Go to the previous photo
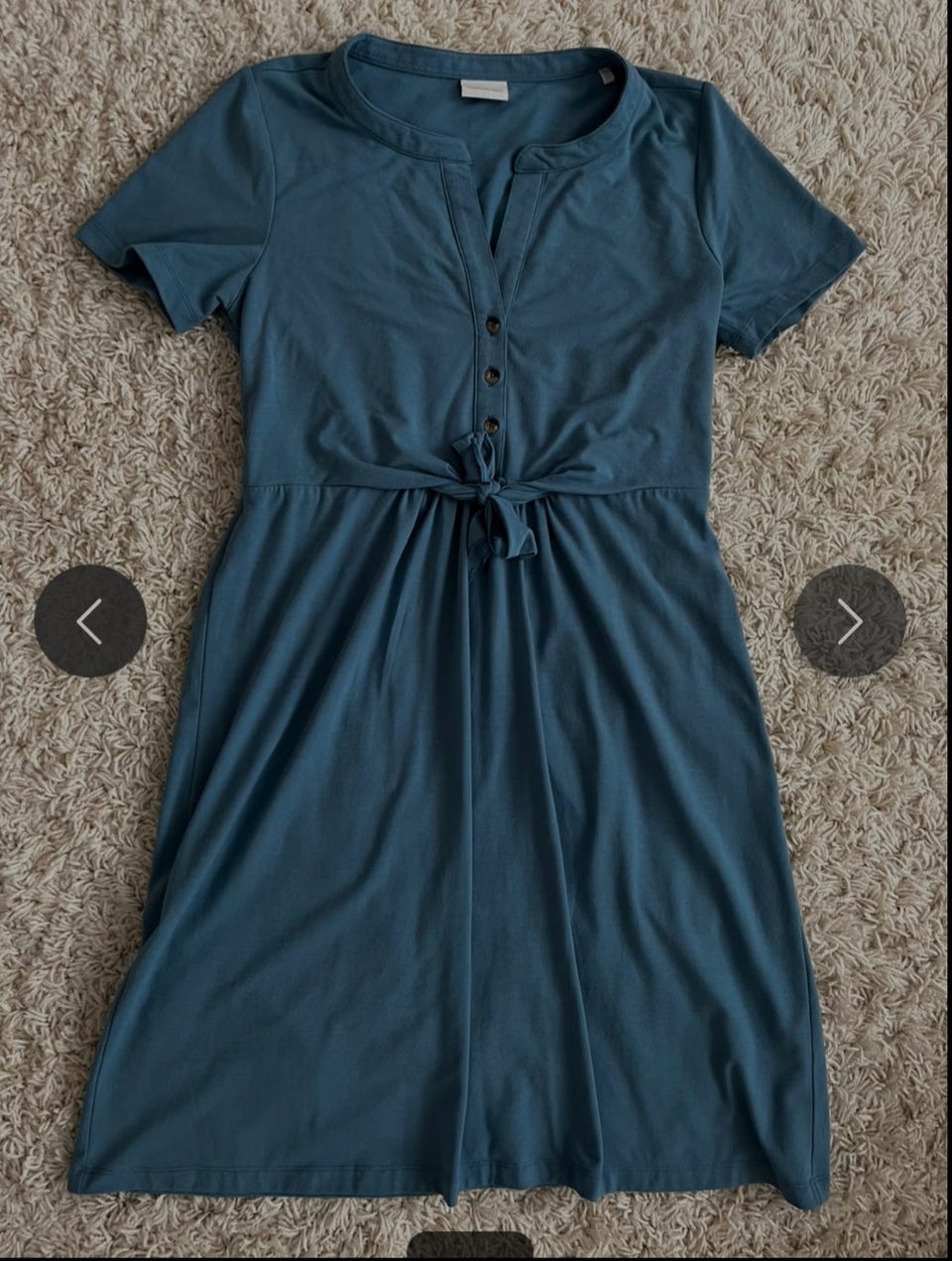The image size is (952, 1261). point(90,622)
